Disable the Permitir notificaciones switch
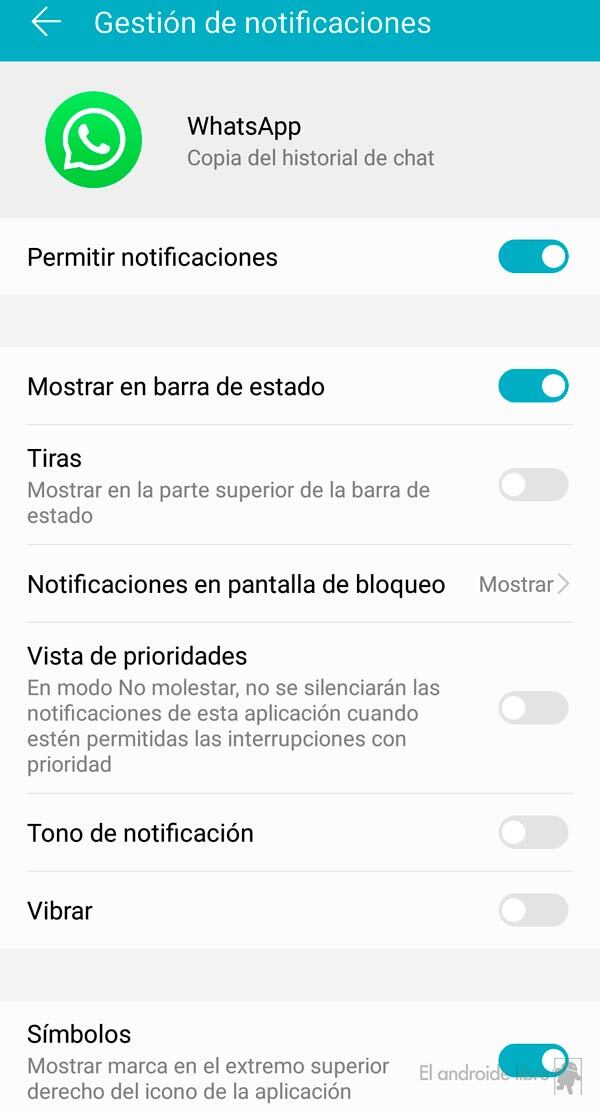 (x=533, y=256)
